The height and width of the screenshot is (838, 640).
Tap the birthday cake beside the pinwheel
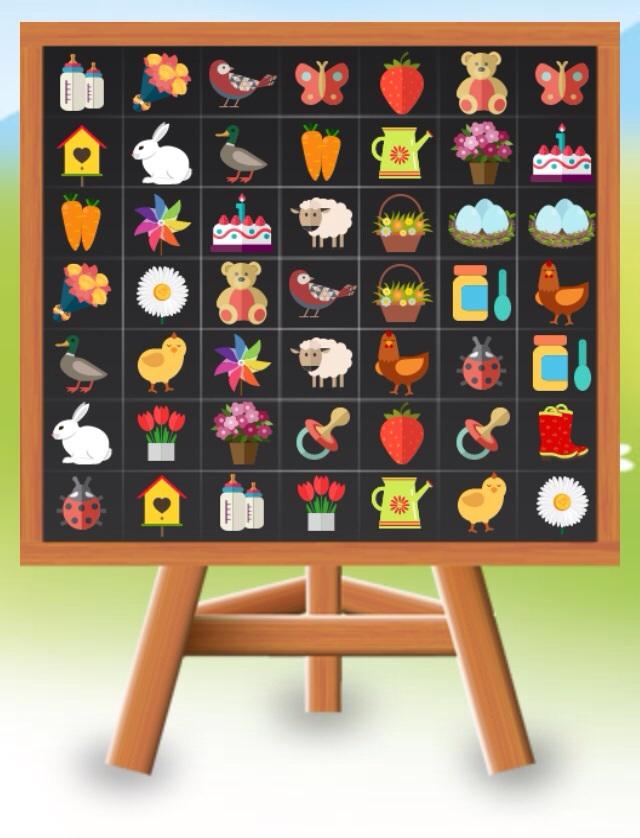242,222
